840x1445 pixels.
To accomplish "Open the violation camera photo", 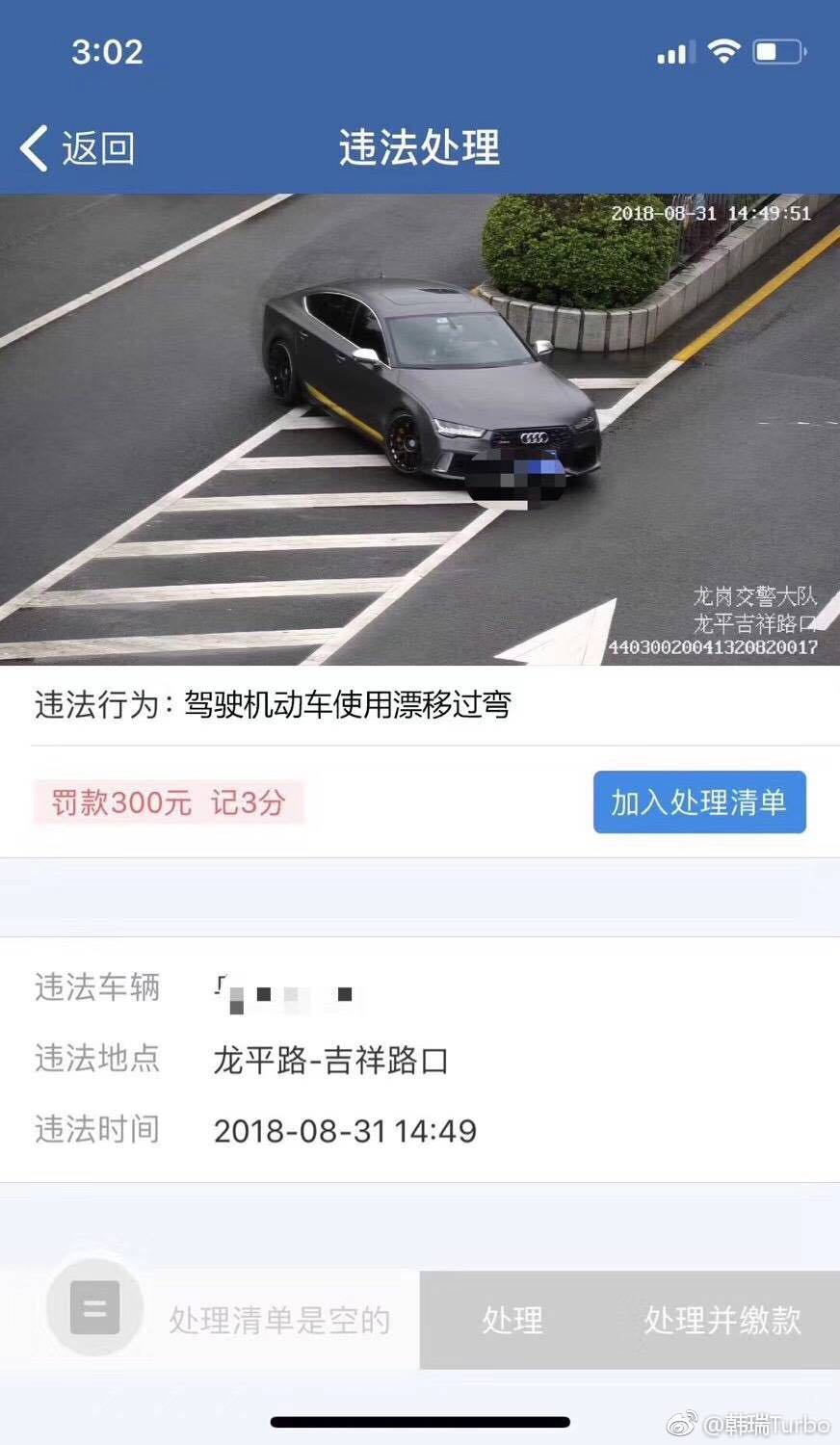I will click(420, 430).
